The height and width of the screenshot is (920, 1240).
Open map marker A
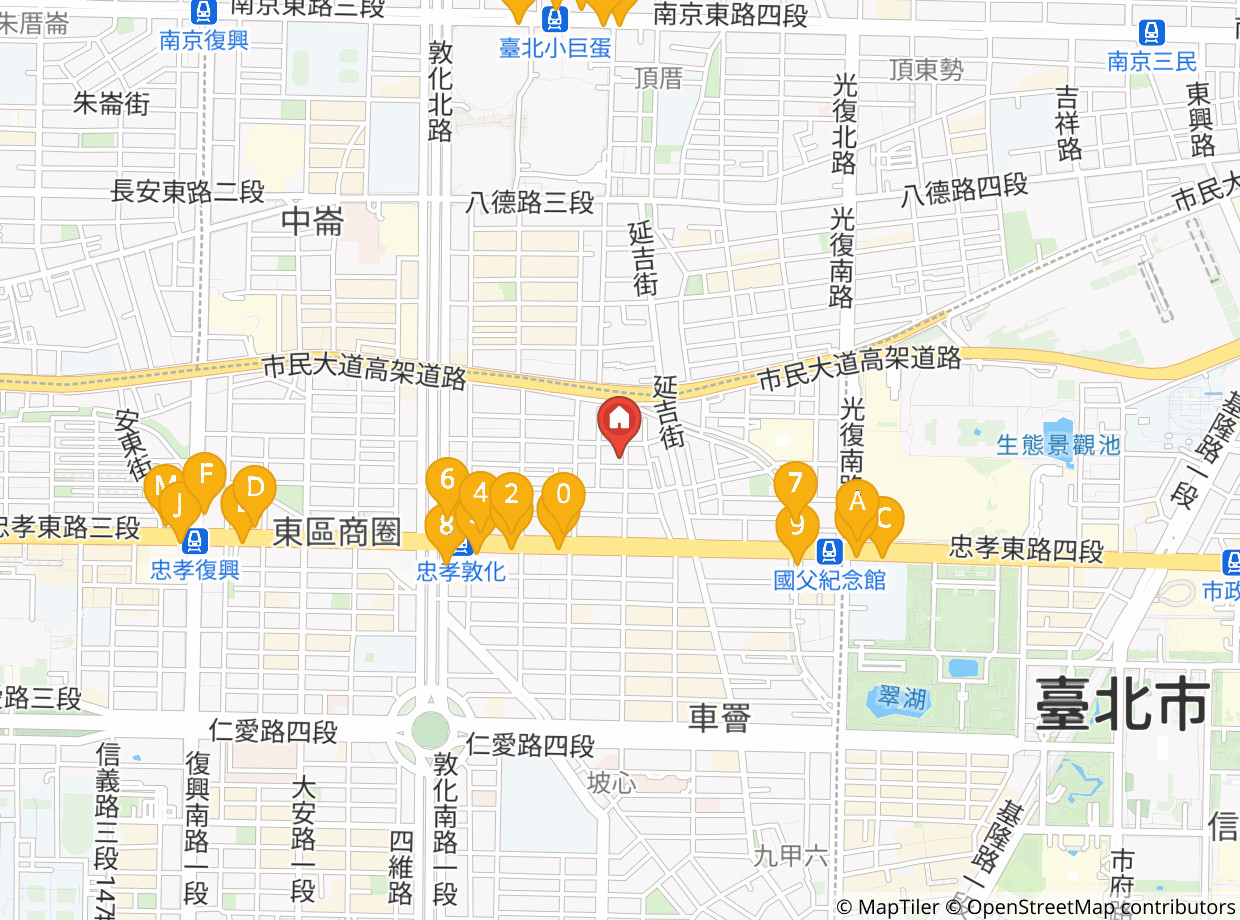pyautogui.click(x=857, y=503)
